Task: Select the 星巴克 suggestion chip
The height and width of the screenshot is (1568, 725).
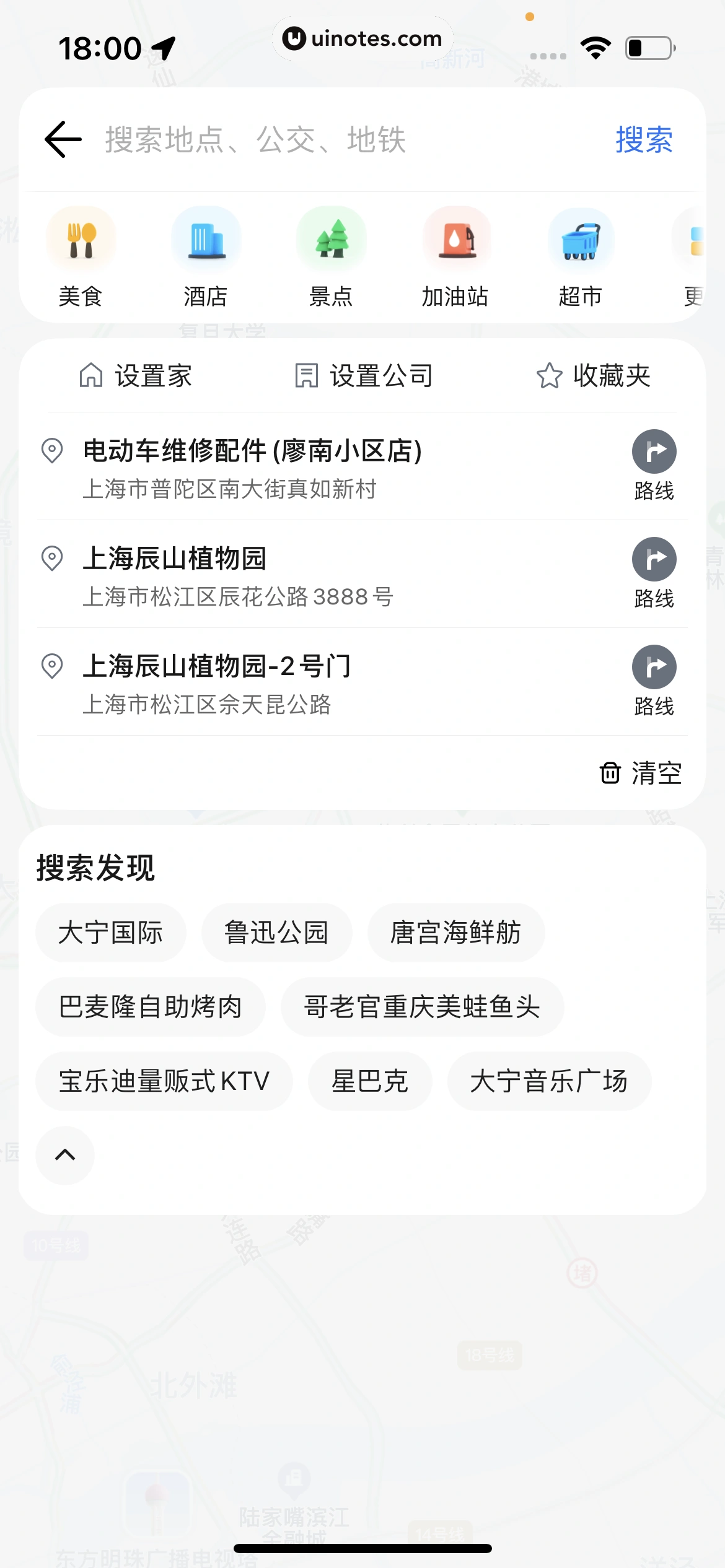Action: [370, 1081]
